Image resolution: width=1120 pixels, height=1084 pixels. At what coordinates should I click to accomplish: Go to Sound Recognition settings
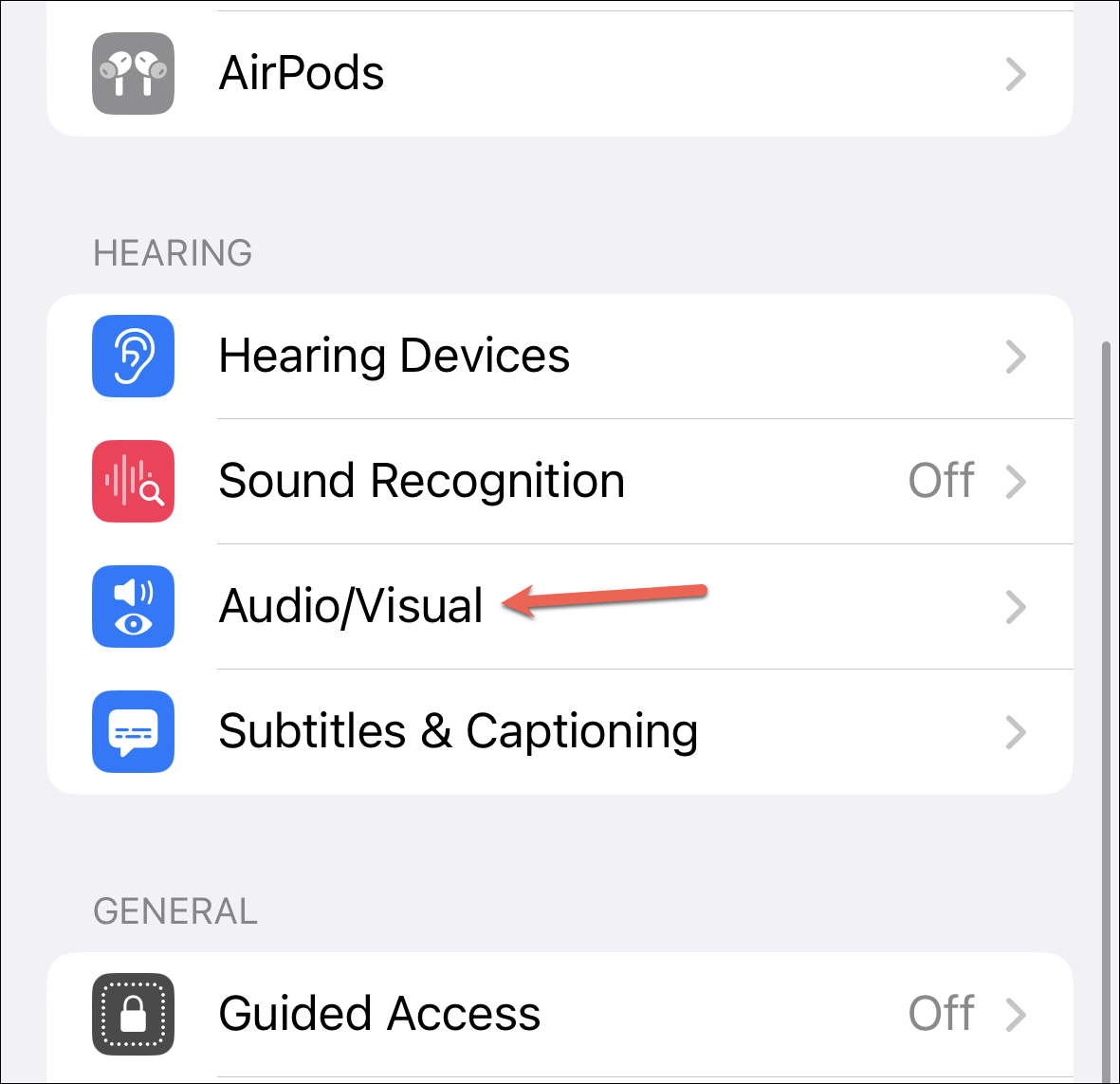coord(560,481)
